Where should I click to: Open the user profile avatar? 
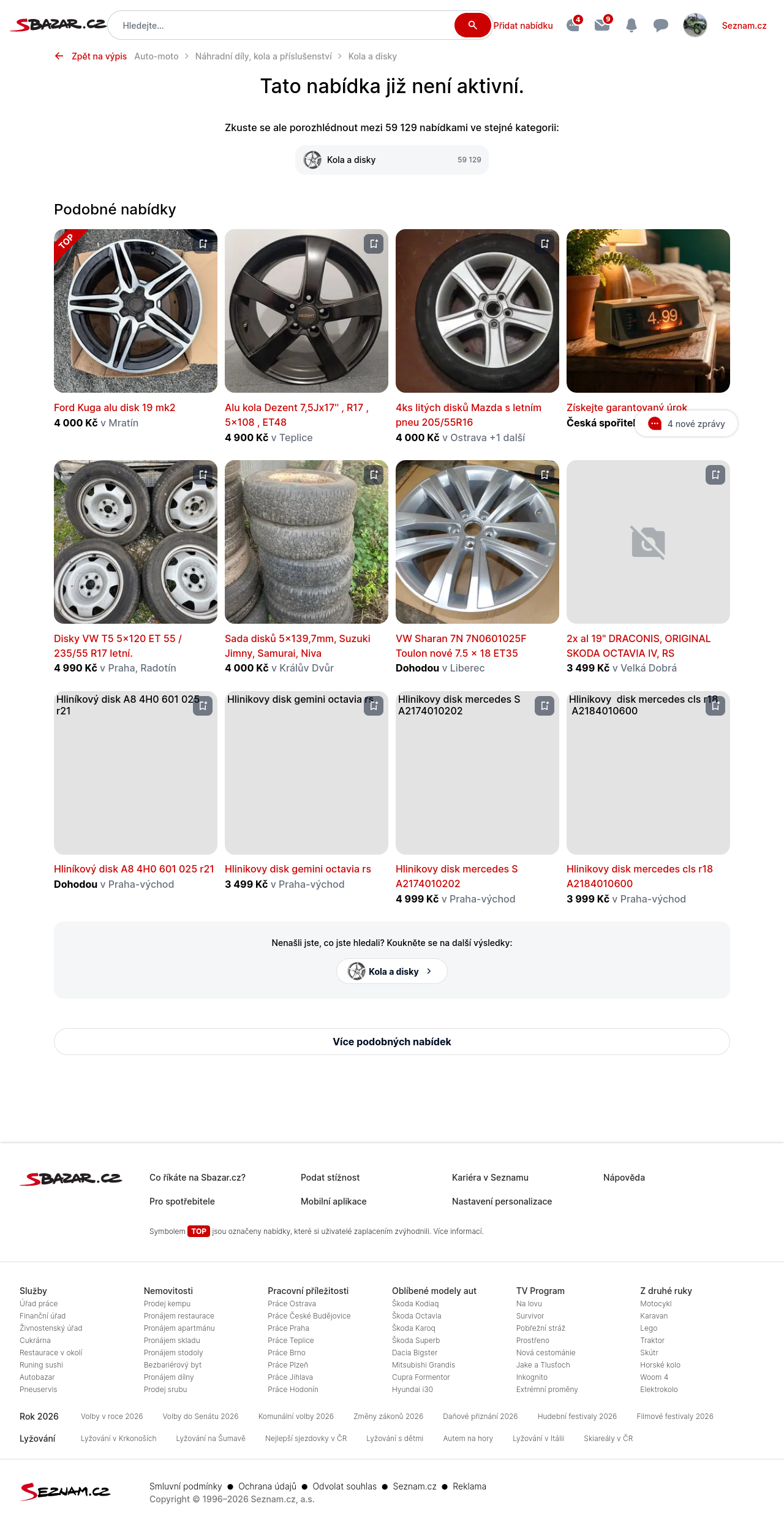695,25
